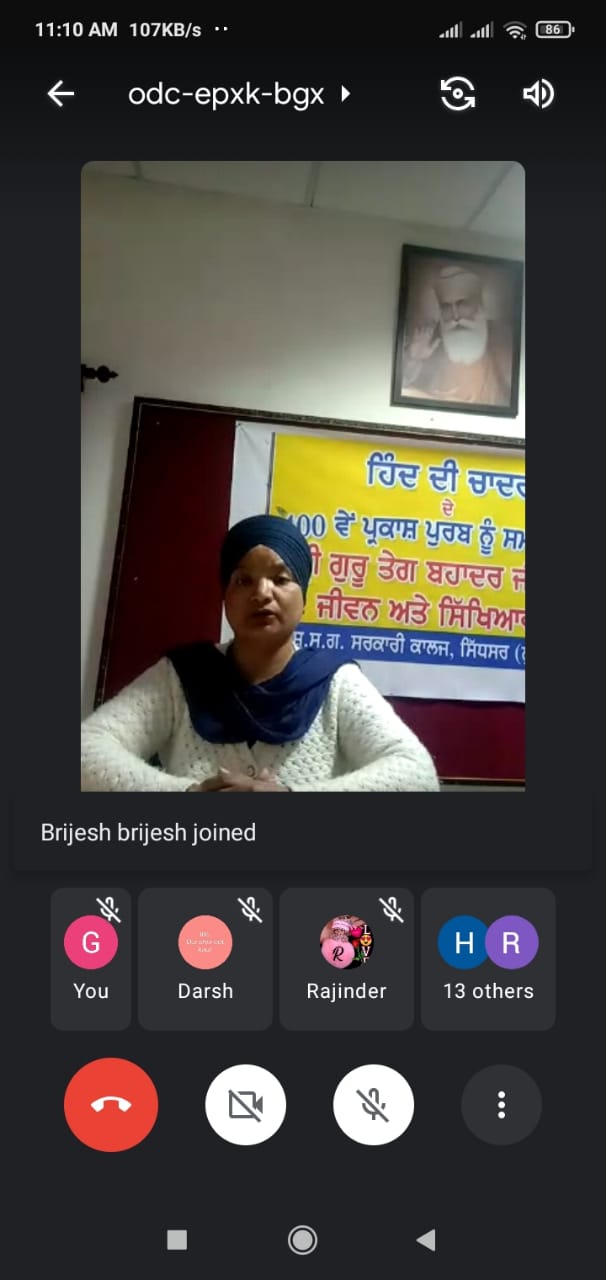Open recent apps via the square button
This screenshot has height=1280, width=606.
177,1241
